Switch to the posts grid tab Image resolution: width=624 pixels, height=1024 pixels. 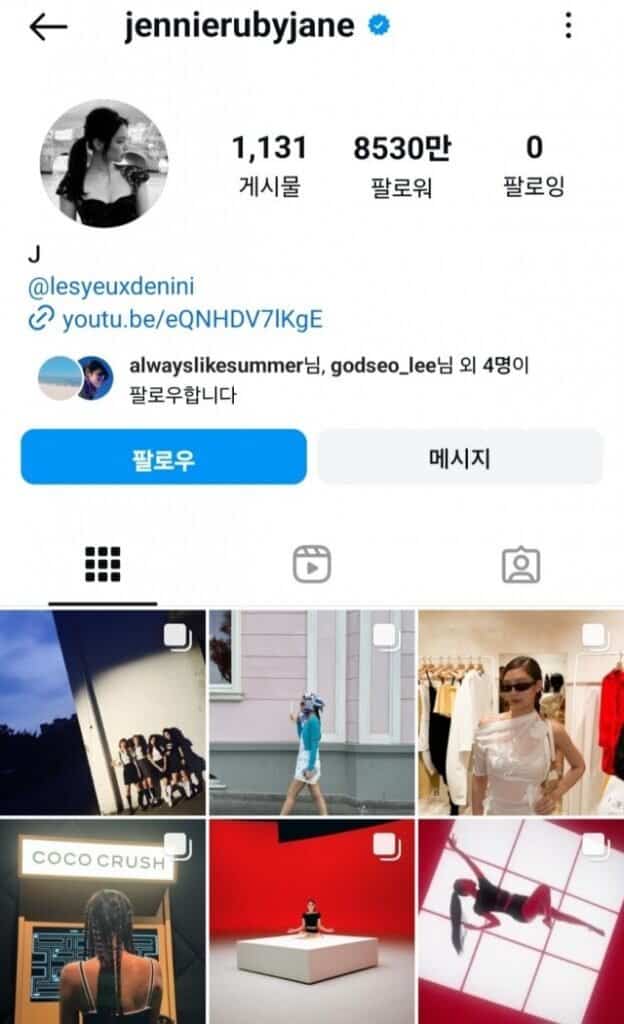[103, 565]
